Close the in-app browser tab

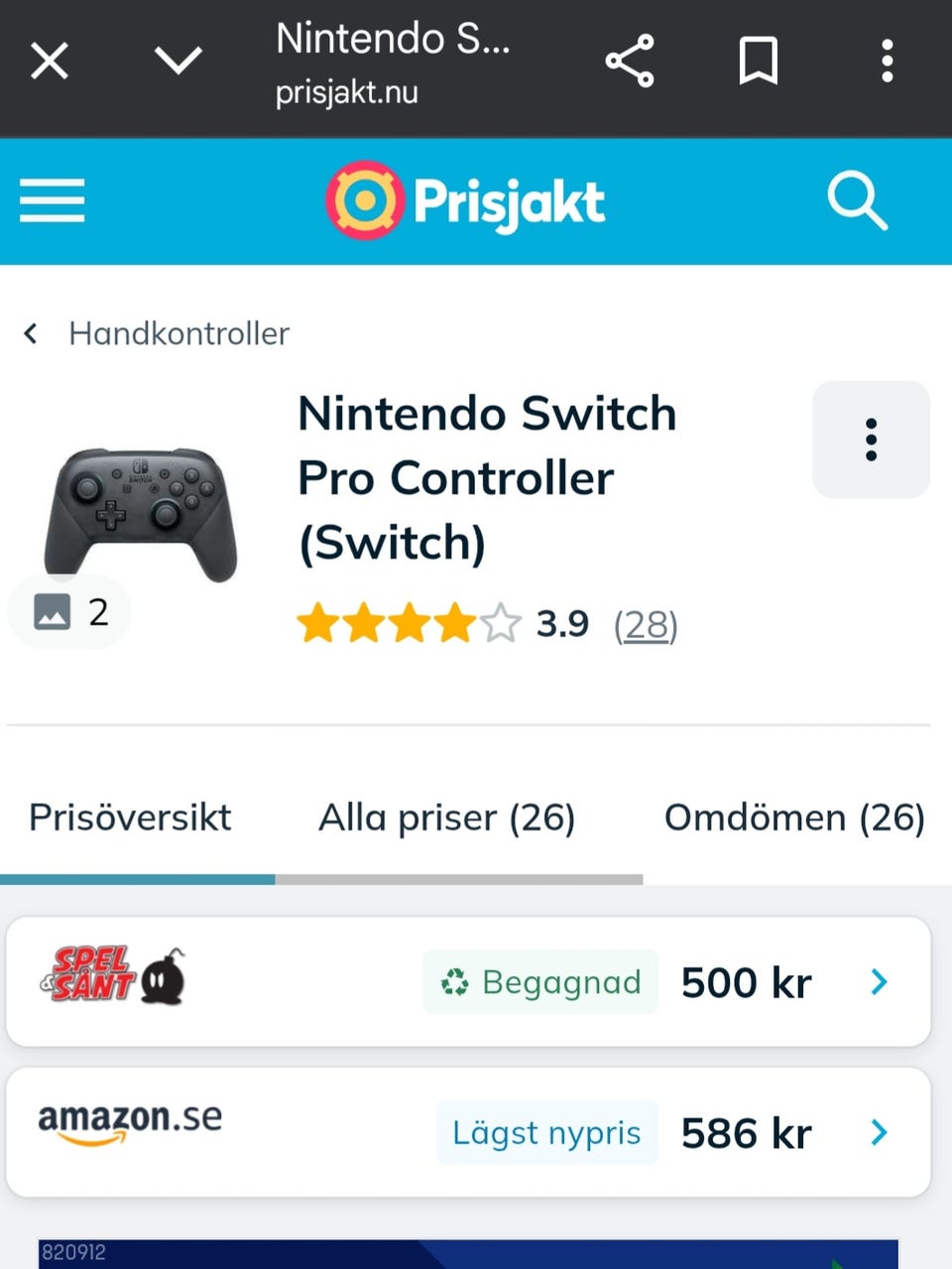[49, 62]
